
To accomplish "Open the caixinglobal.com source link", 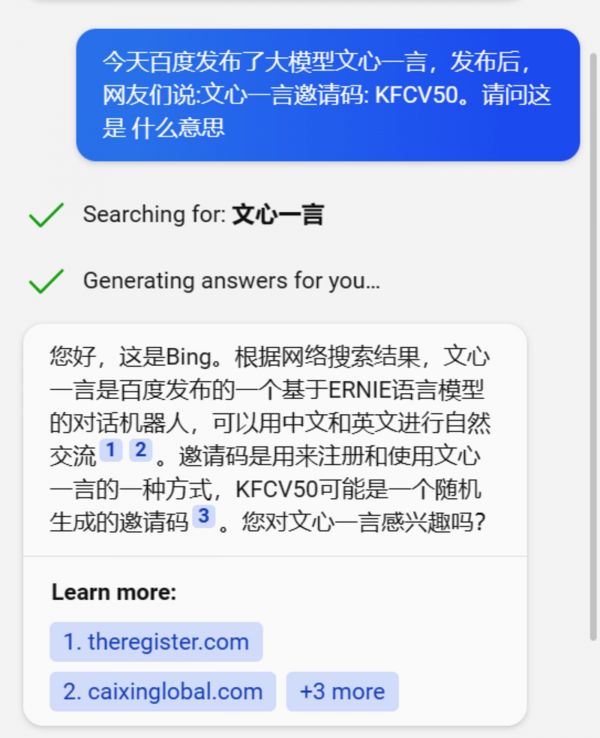I will 163,691.
